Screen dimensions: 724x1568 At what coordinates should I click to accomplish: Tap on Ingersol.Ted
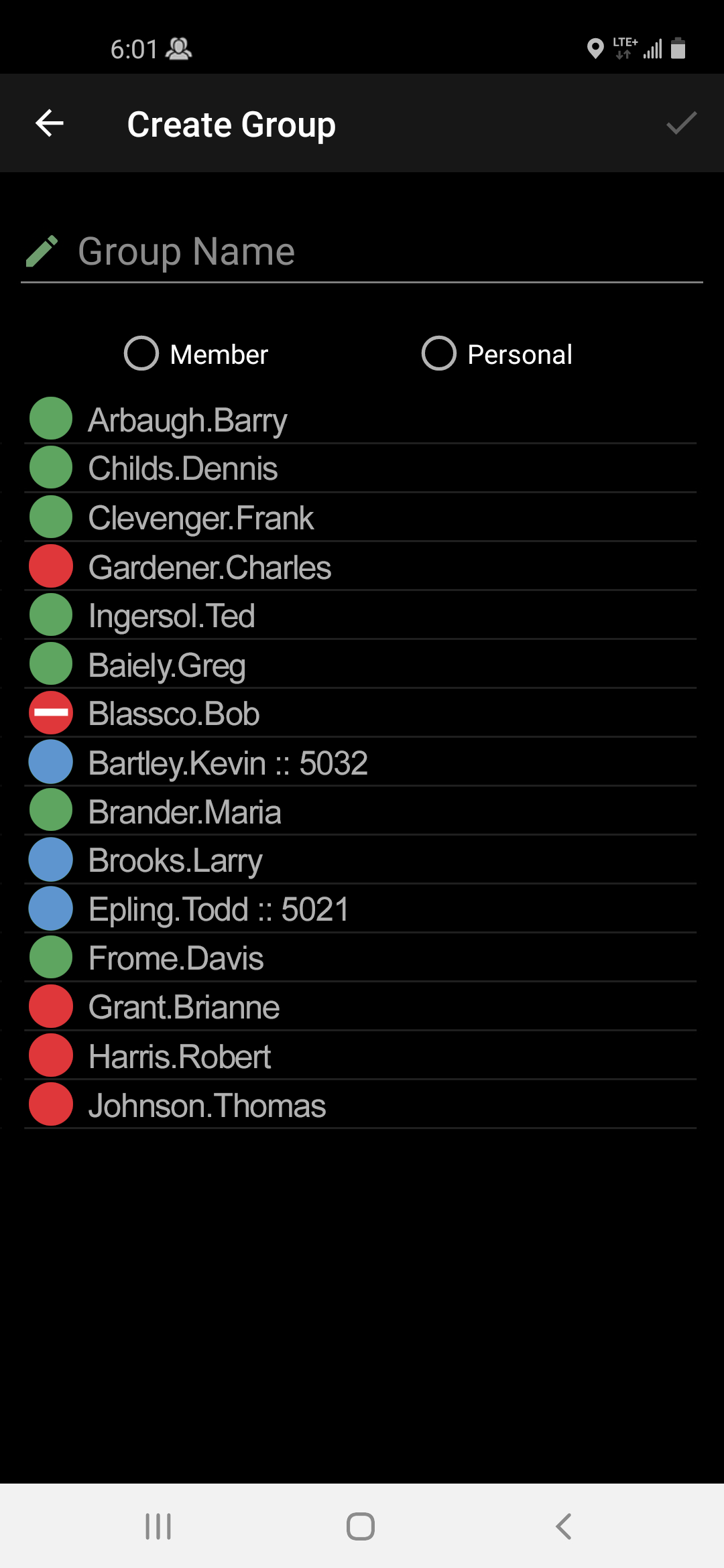tap(172, 616)
